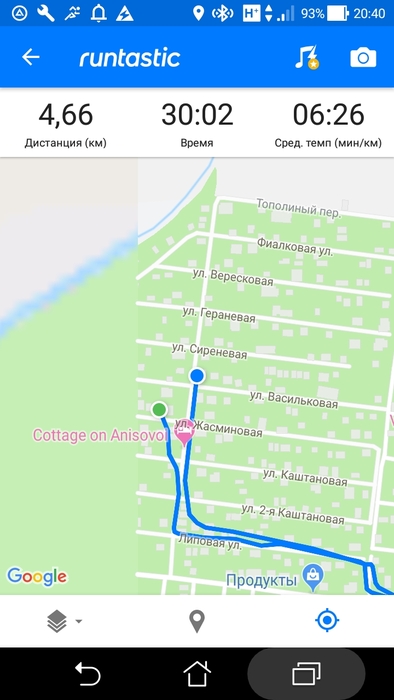Open the music player icon

[307, 57]
